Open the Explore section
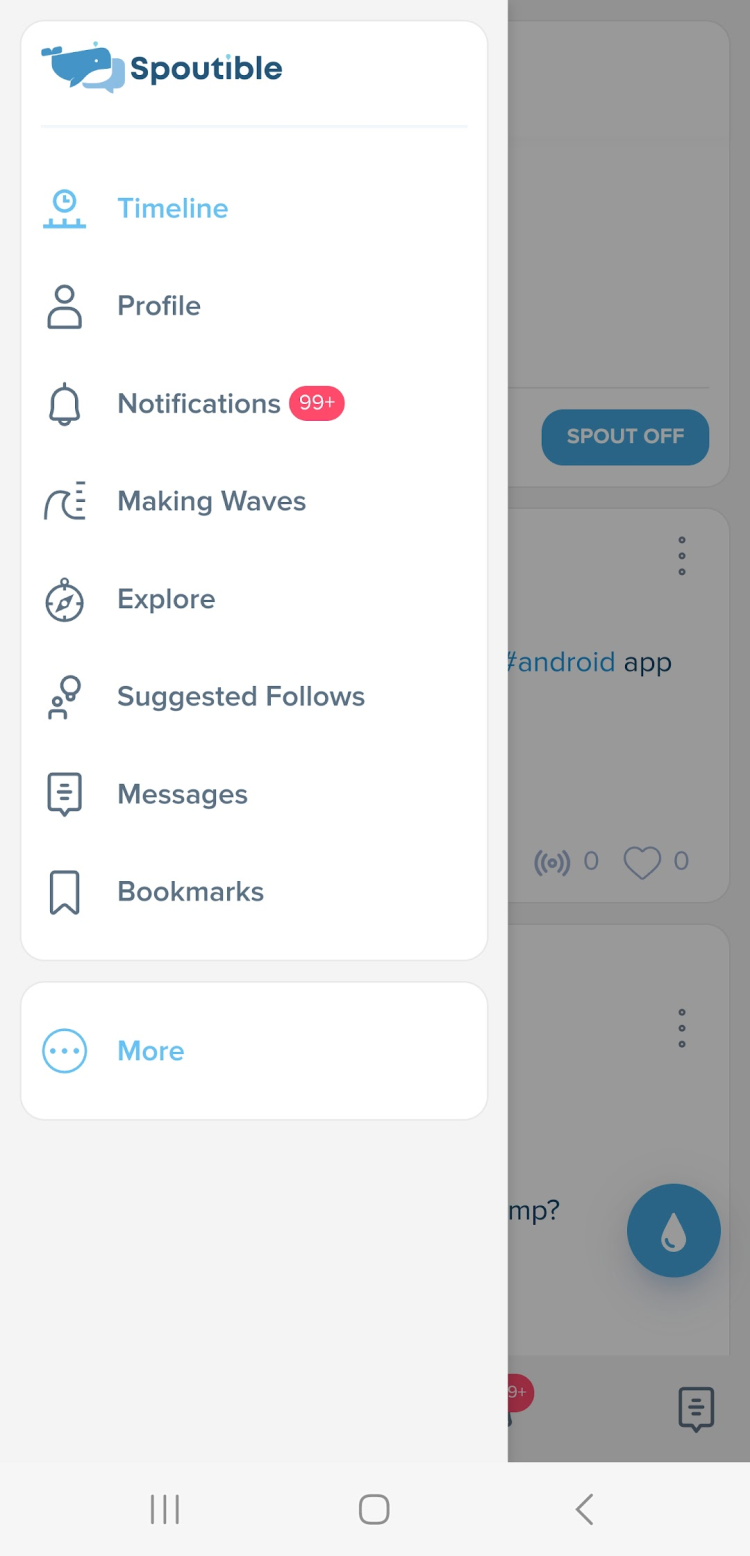Image resolution: width=750 pixels, height=1556 pixels. (x=166, y=599)
